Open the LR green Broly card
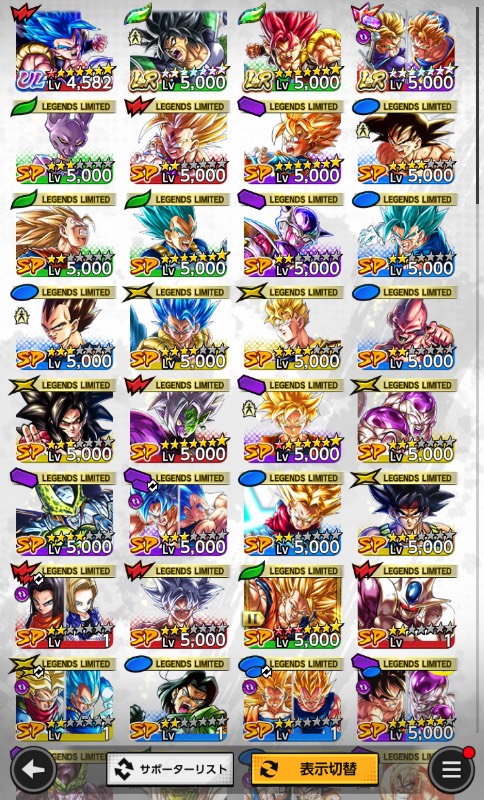Image resolution: width=484 pixels, height=800 pixels. coord(178,49)
